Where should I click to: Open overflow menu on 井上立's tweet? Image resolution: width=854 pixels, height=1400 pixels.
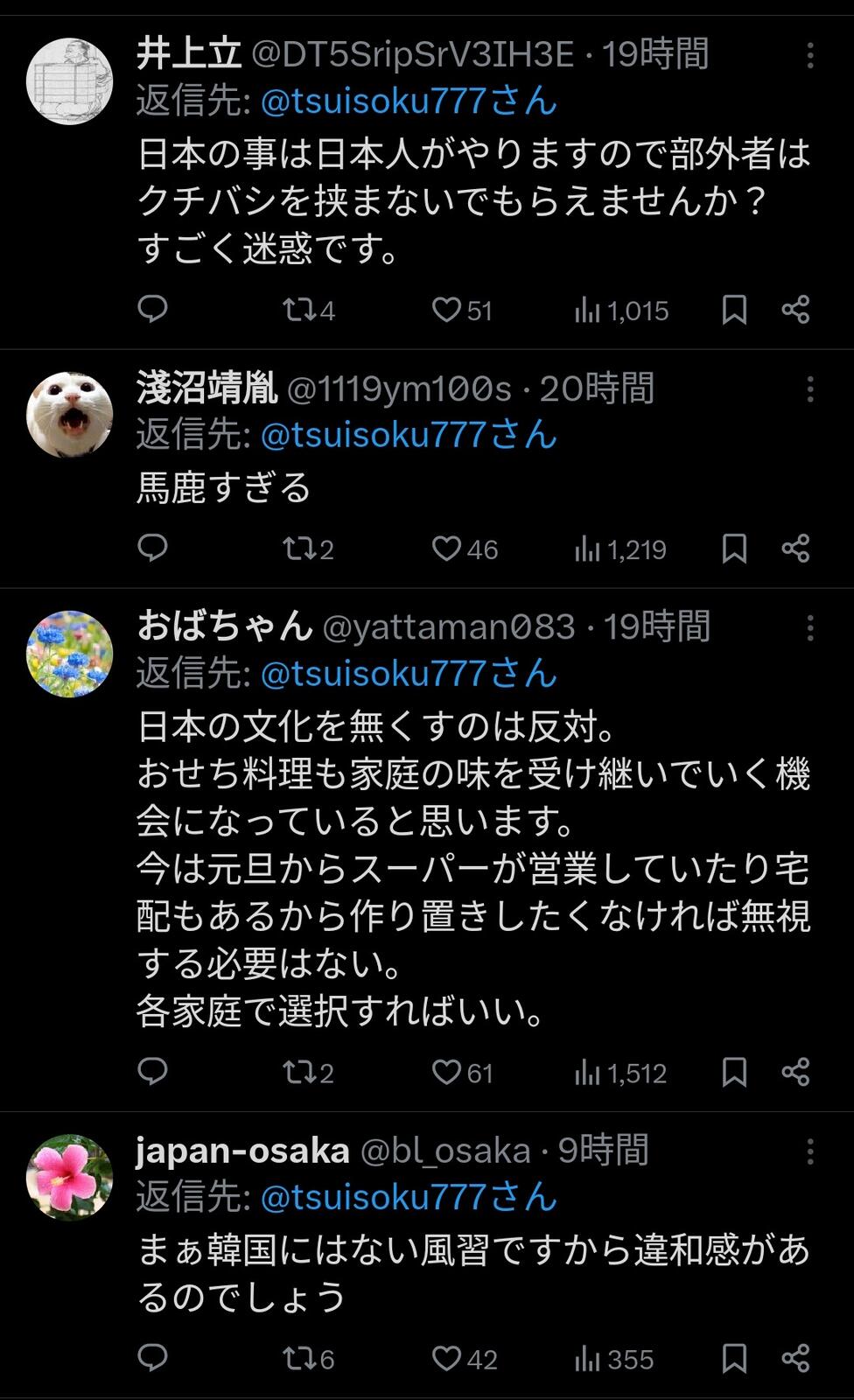point(809,57)
